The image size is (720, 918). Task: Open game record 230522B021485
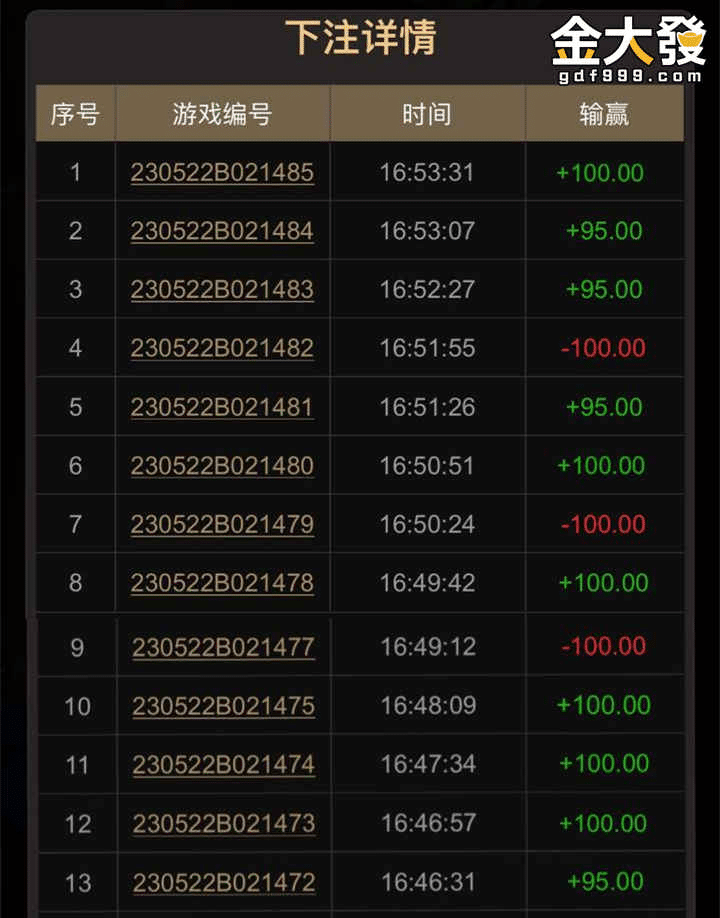click(x=222, y=172)
